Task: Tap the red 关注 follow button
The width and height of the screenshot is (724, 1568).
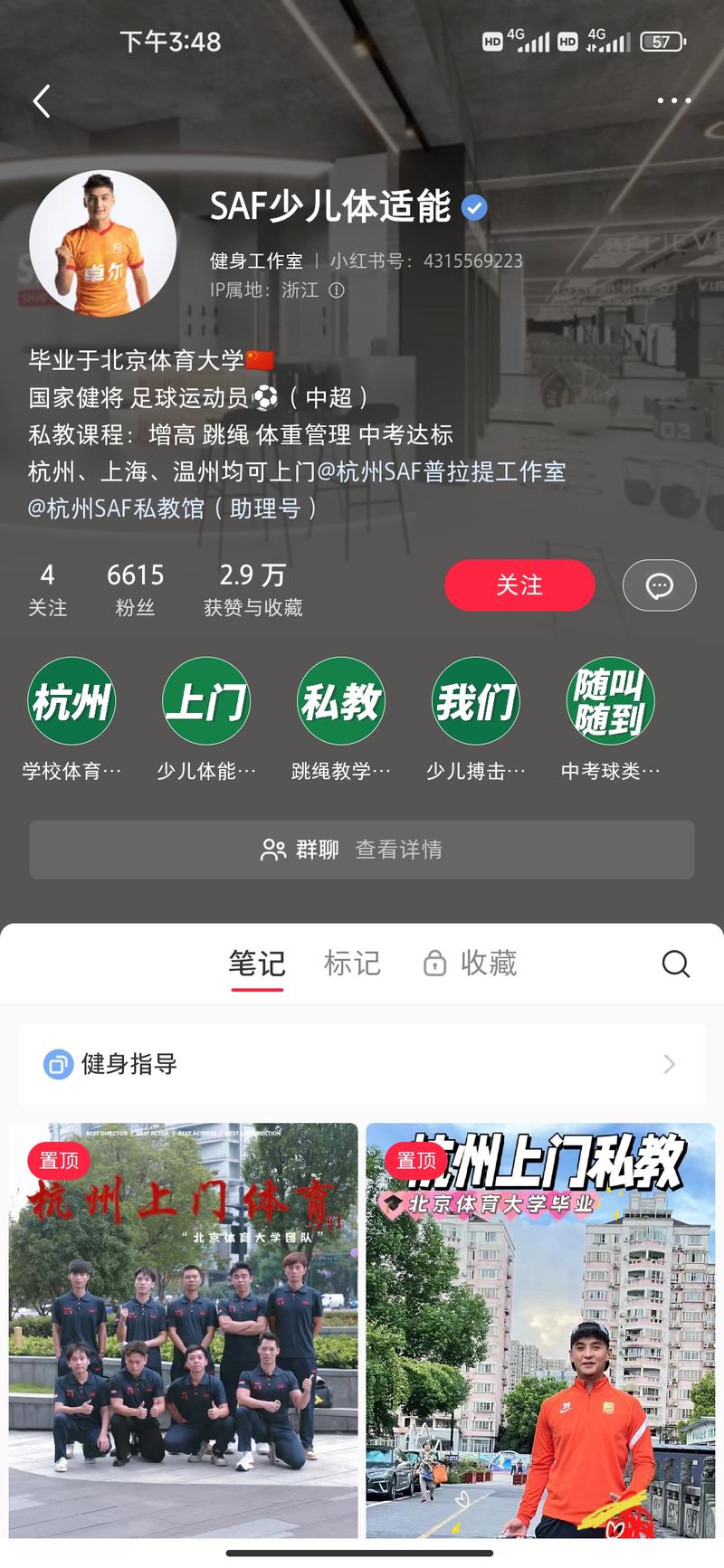Action: pos(519,585)
